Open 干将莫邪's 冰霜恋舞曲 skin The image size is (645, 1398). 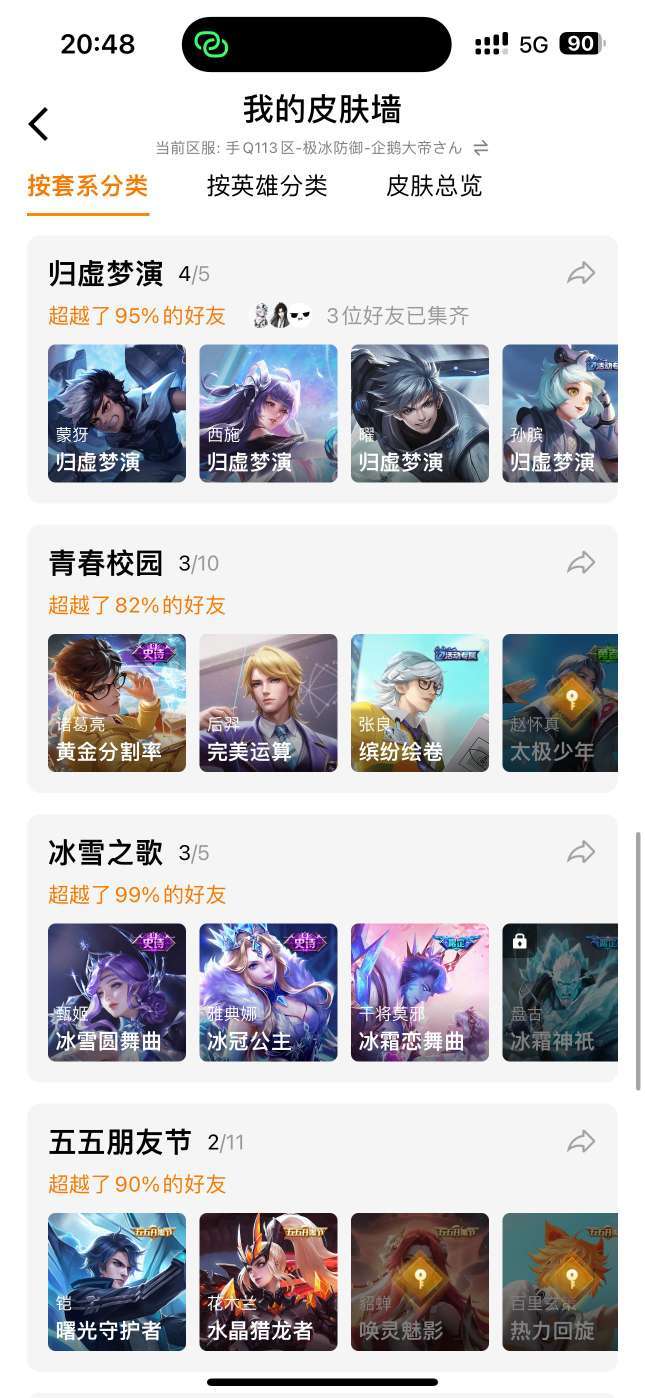420,992
